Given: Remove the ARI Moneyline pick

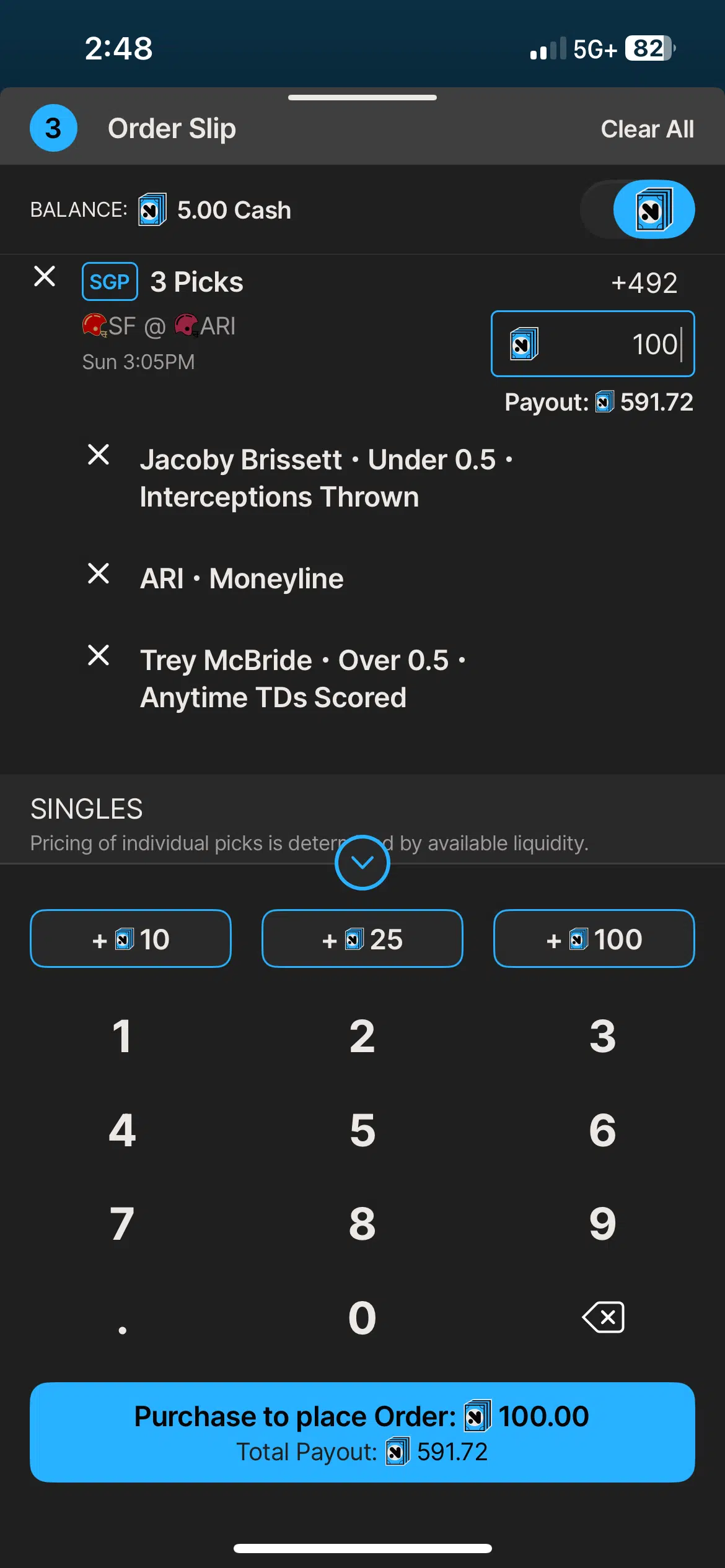Looking at the screenshot, I should click(99, 574).
